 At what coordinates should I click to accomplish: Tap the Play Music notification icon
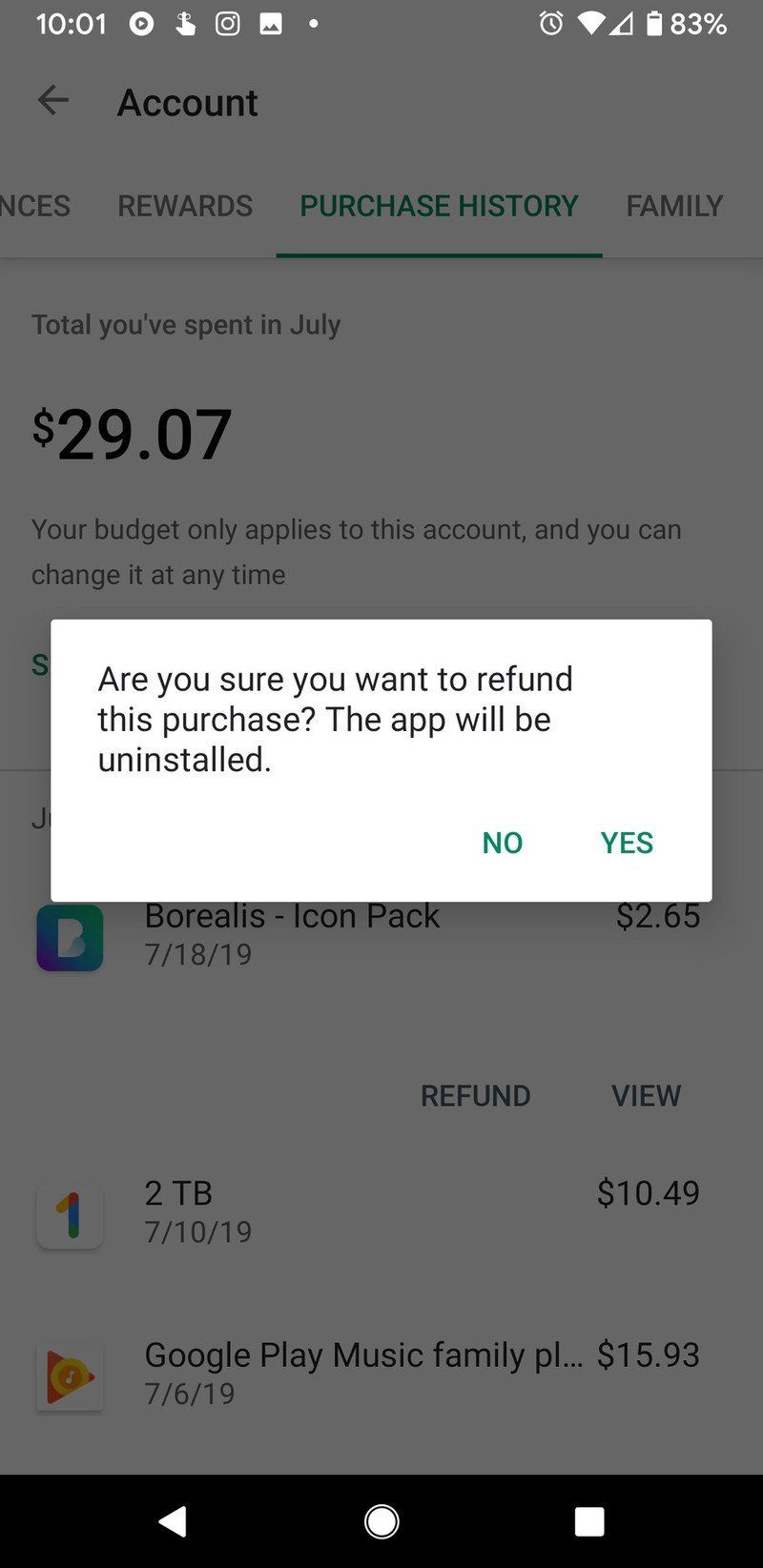[141, 25]
